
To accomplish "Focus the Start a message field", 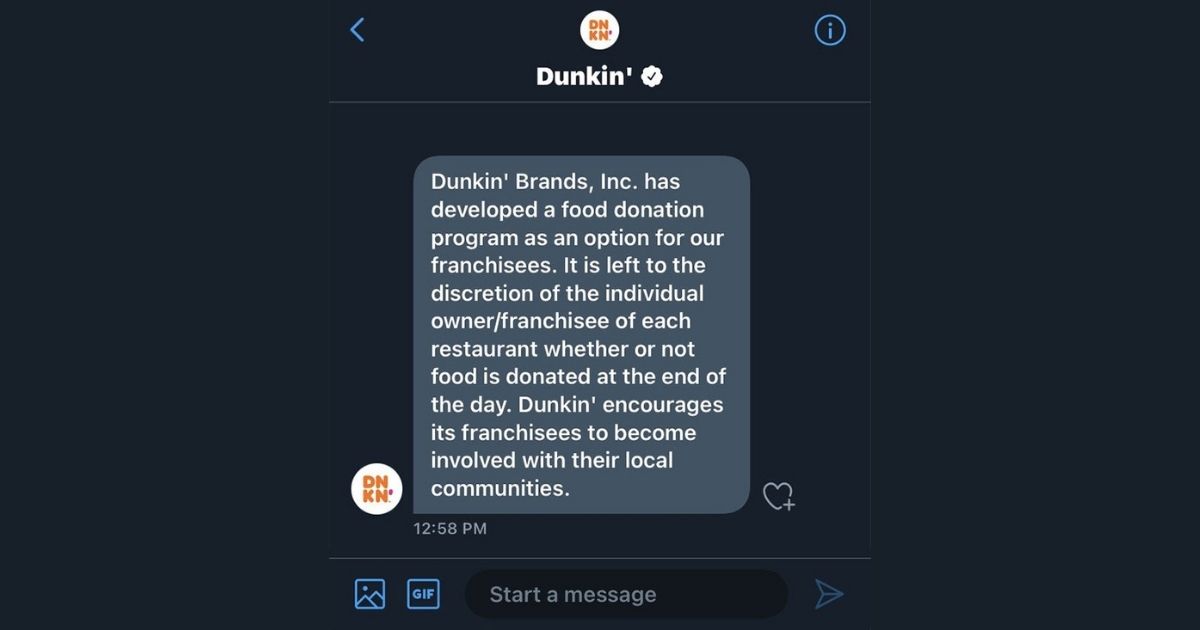I will pyautogui.click(x=626, y=595).
